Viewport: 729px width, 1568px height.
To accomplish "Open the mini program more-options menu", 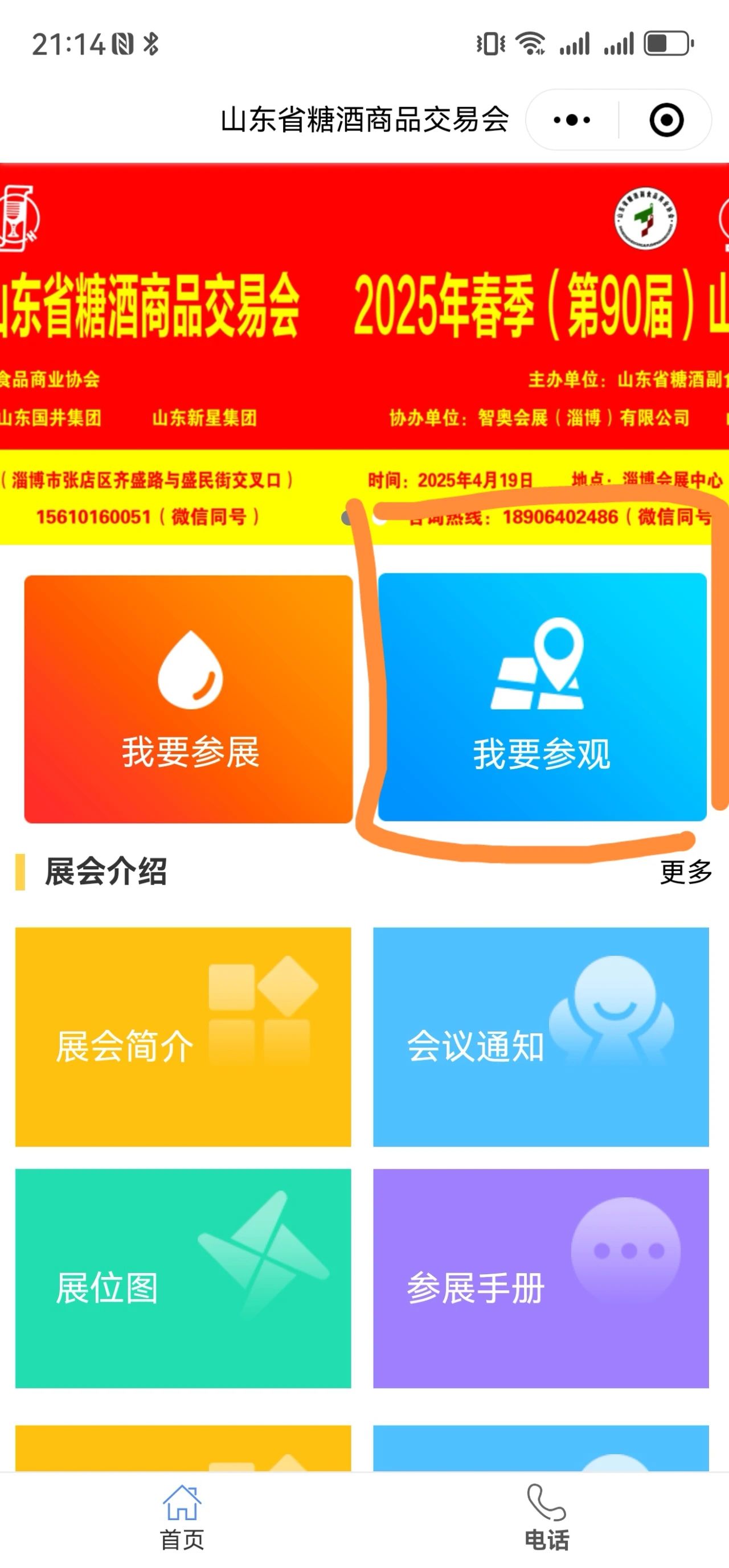I will click(571, 120).
